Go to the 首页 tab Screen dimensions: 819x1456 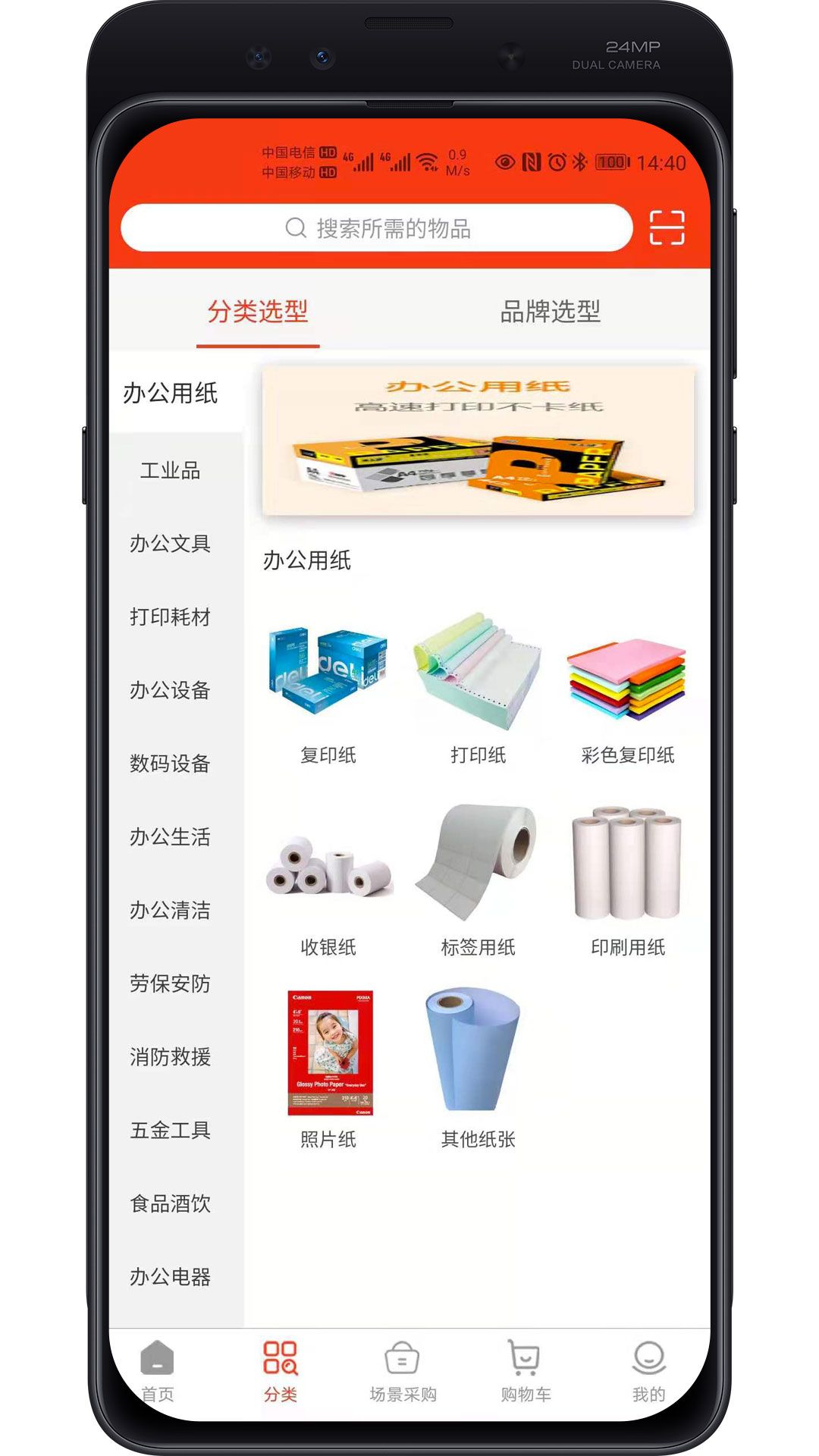(x=158, y=1371)
